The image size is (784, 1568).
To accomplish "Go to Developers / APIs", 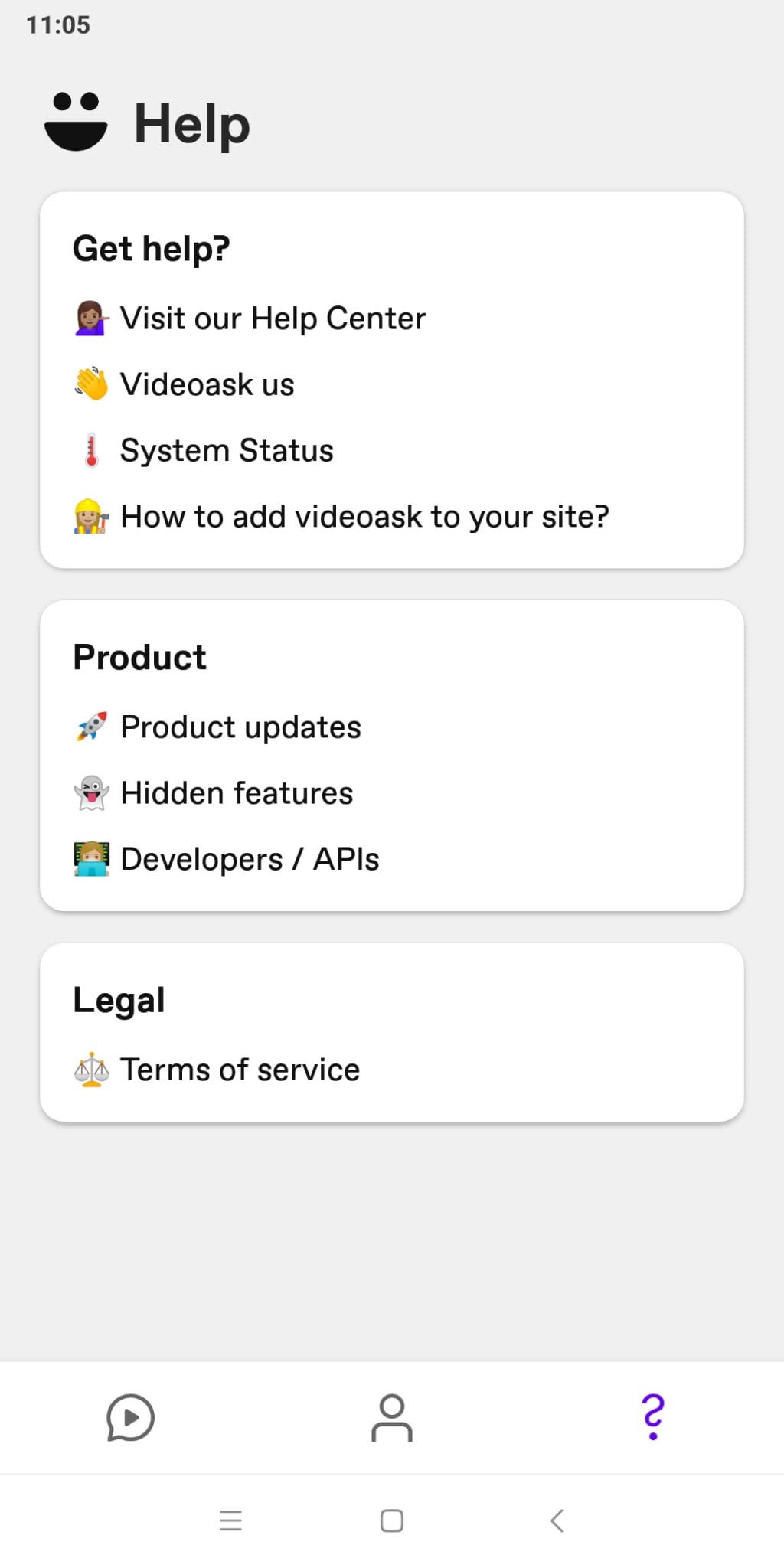I will coord(227,859).
